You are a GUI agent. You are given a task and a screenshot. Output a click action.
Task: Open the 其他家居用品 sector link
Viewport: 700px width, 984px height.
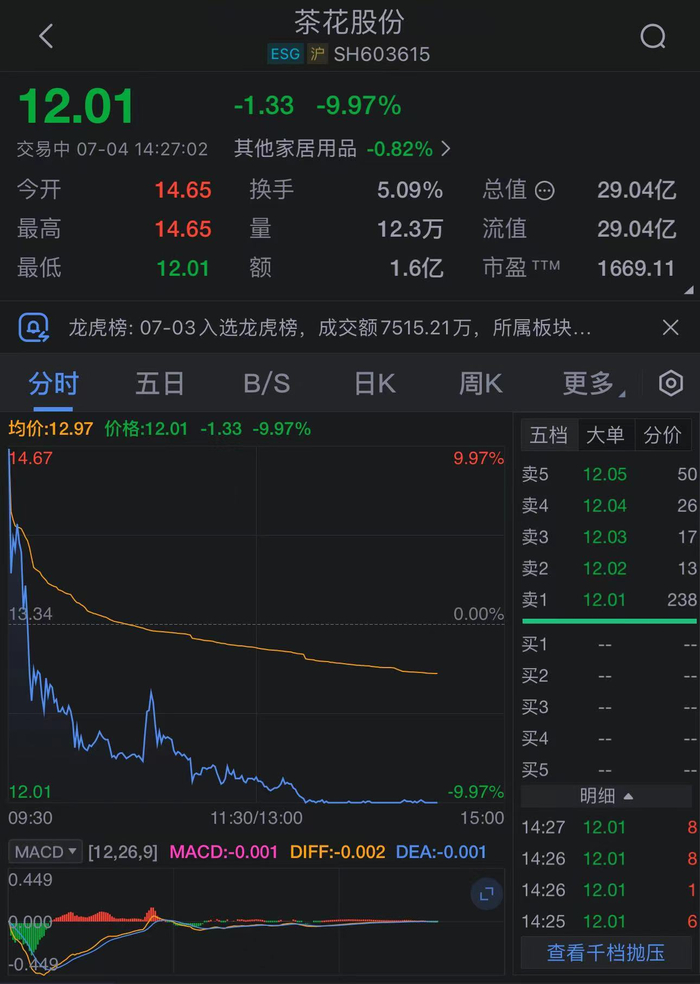pyautogui.click(x=342, y=149)
